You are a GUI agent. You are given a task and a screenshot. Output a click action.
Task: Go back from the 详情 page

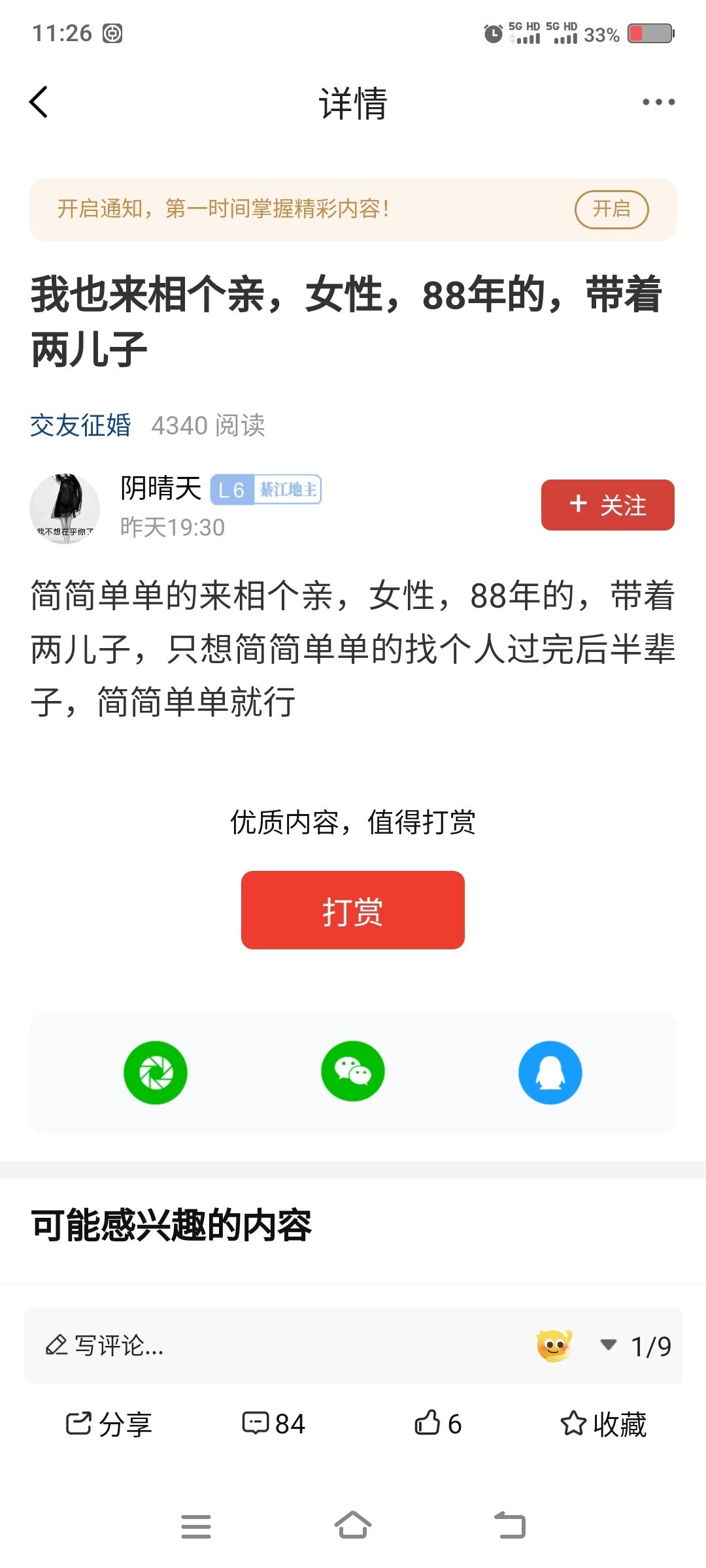pyautogui.click(x=39, y=103)
